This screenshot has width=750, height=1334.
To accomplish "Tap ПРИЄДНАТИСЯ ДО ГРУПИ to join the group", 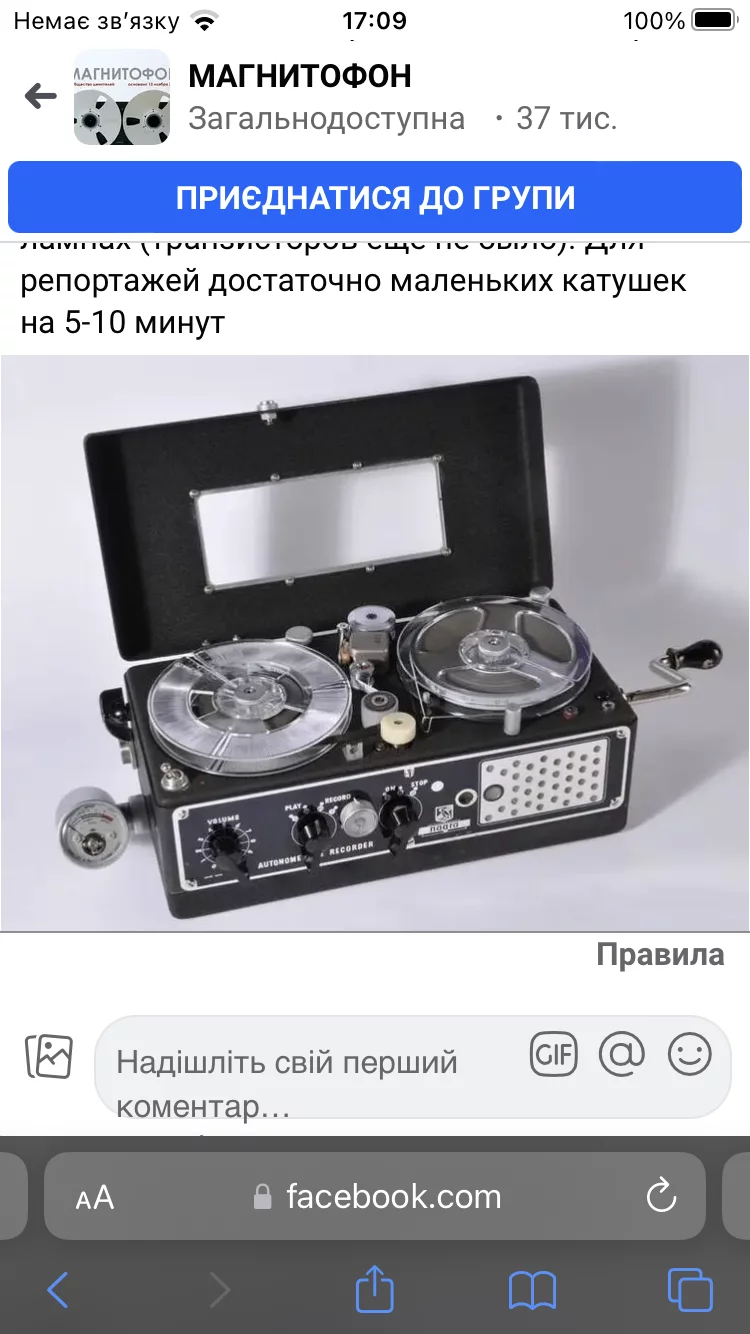I will (375, 197).
